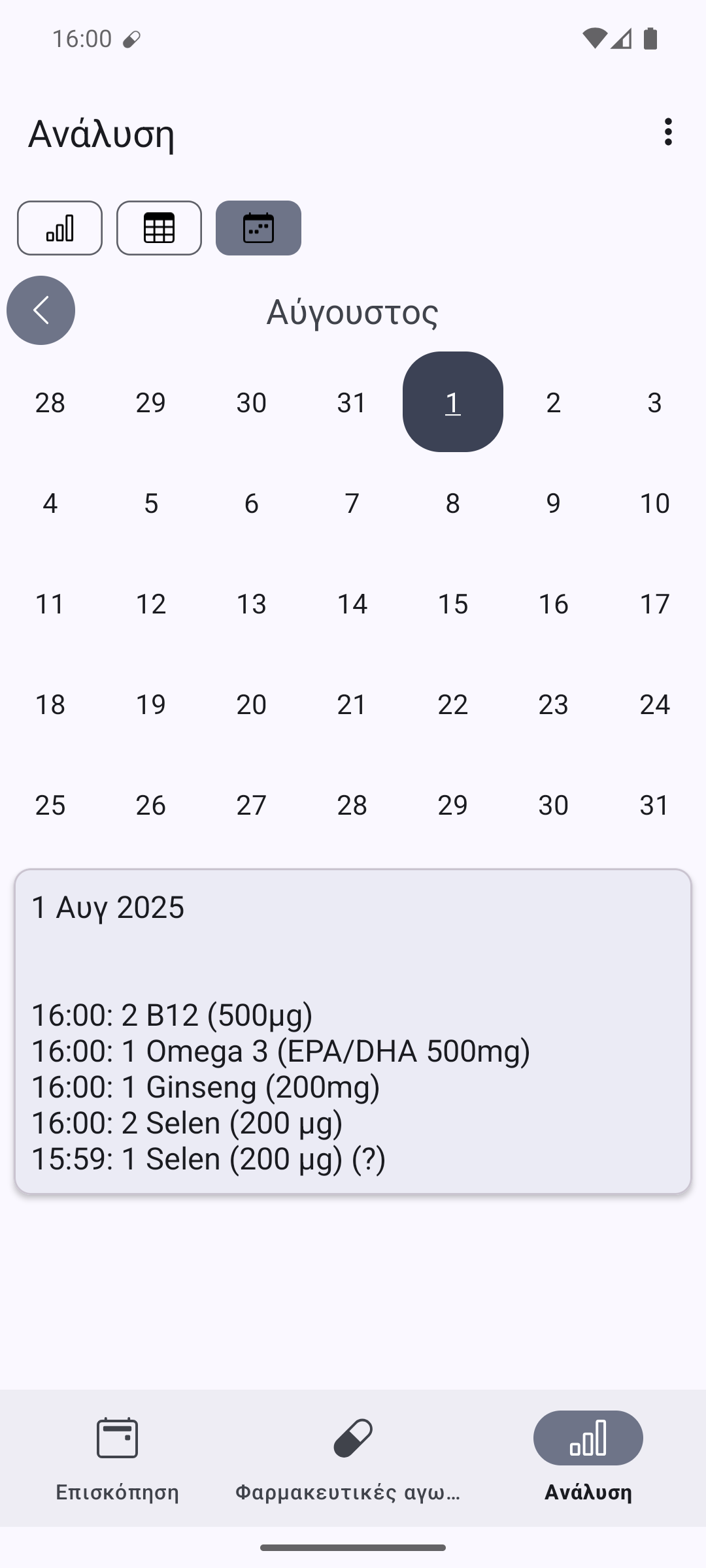Viewport: 706px width, 1568px height.
Task: Select August 15 in the calendar
Action: point(452,604)
